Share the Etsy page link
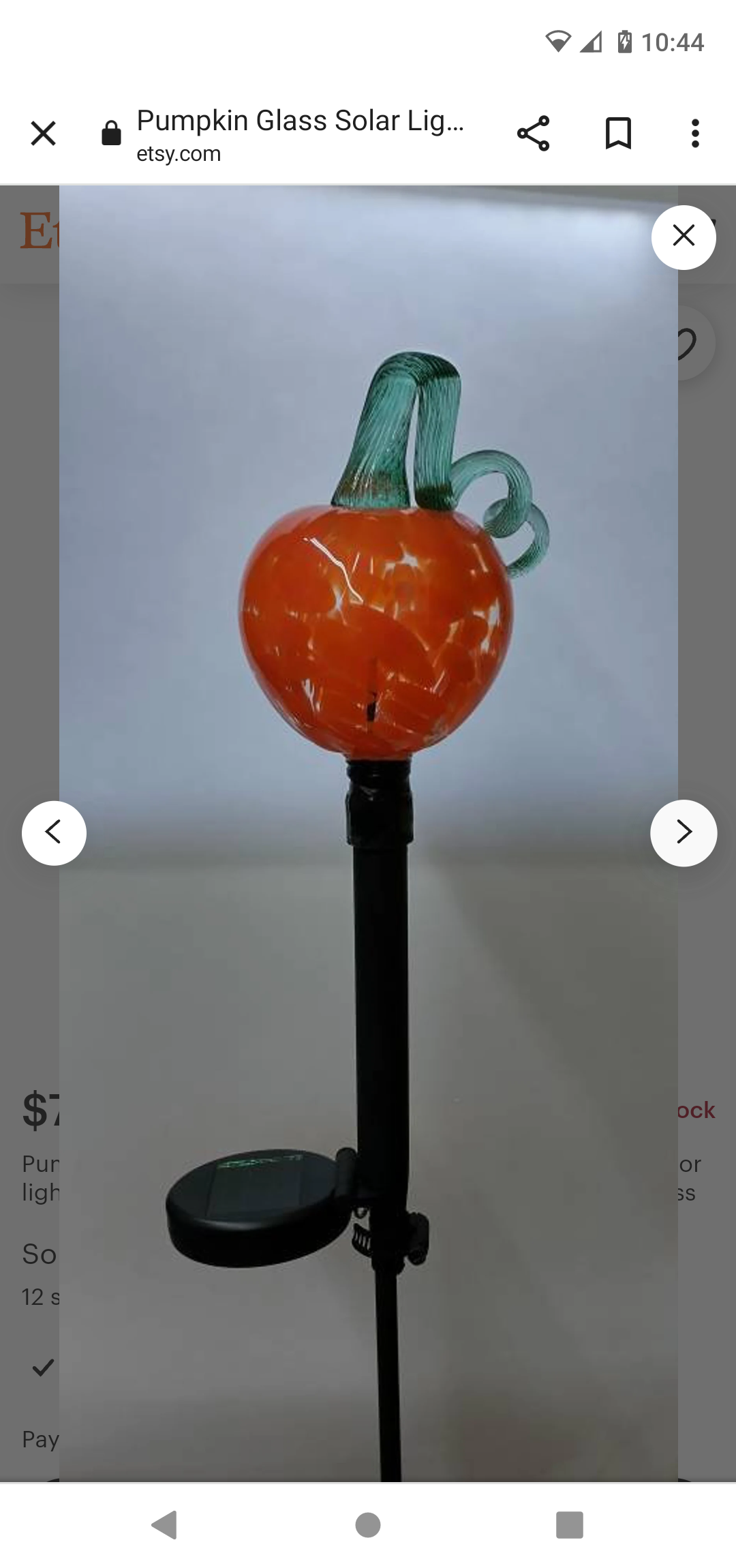736x1568 pixels. pyautogui.click(x=533, y=133)
